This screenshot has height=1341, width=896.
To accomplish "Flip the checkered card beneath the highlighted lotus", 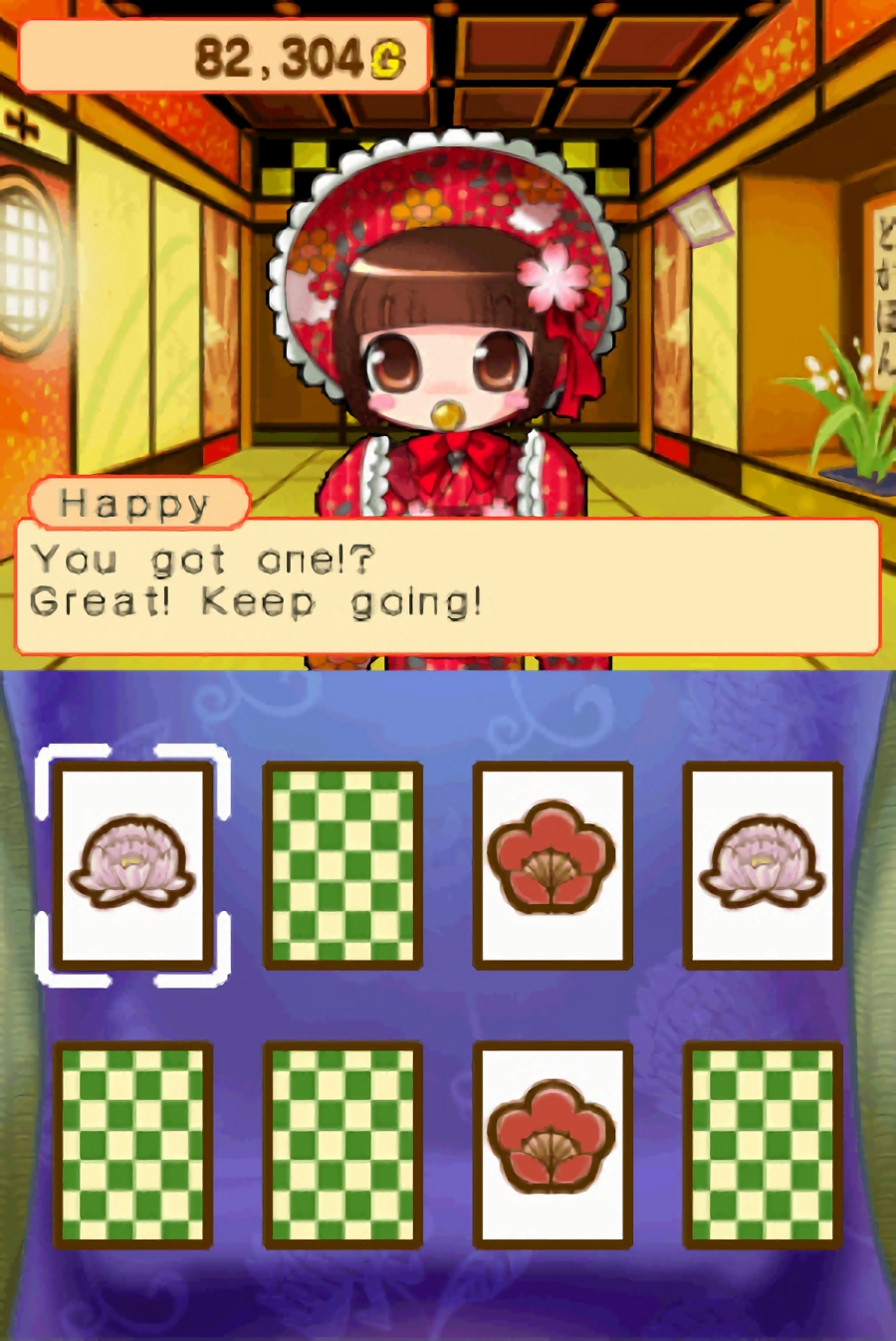I will 132,1145.
